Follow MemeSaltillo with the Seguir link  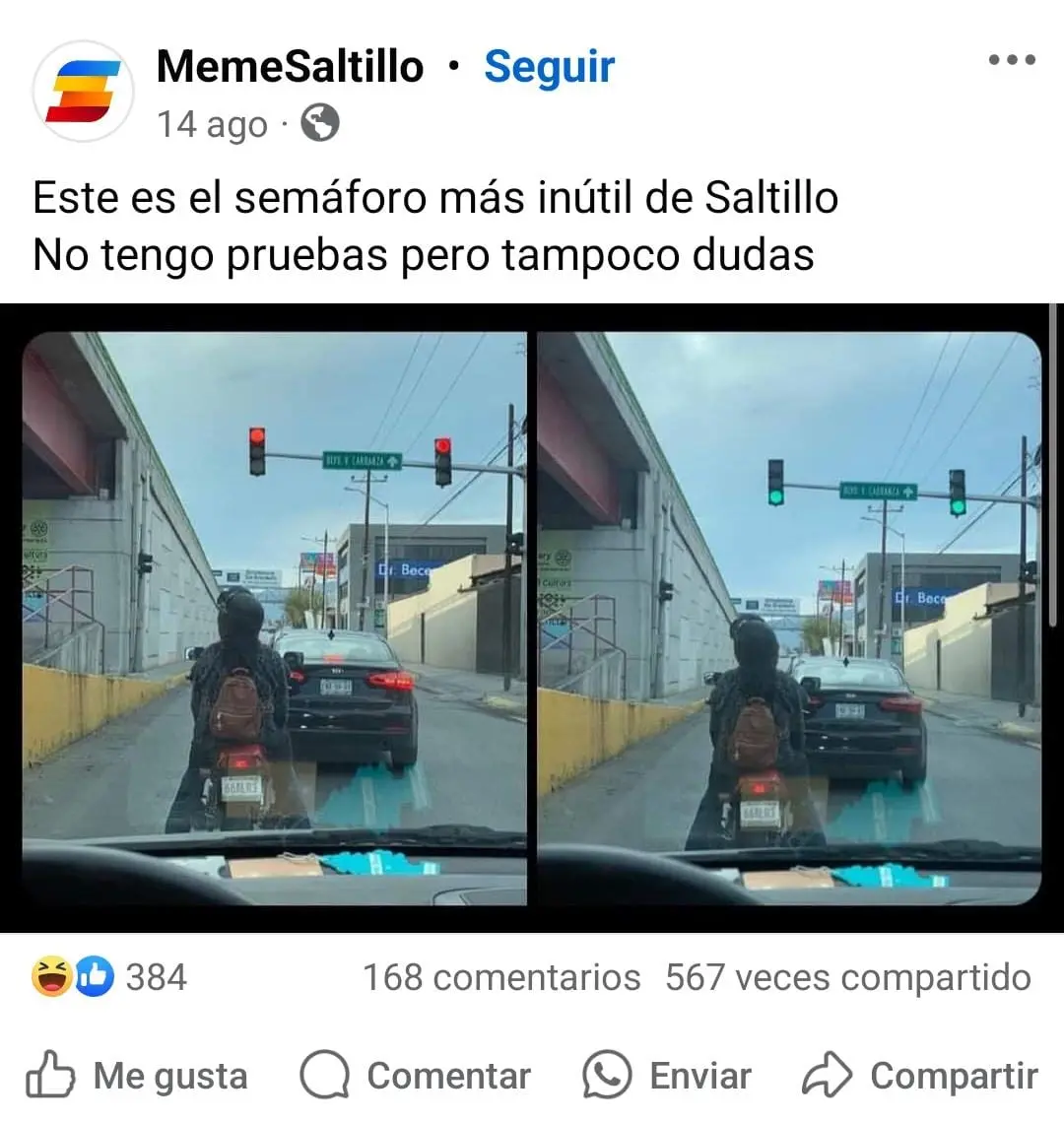coord(549,67)
